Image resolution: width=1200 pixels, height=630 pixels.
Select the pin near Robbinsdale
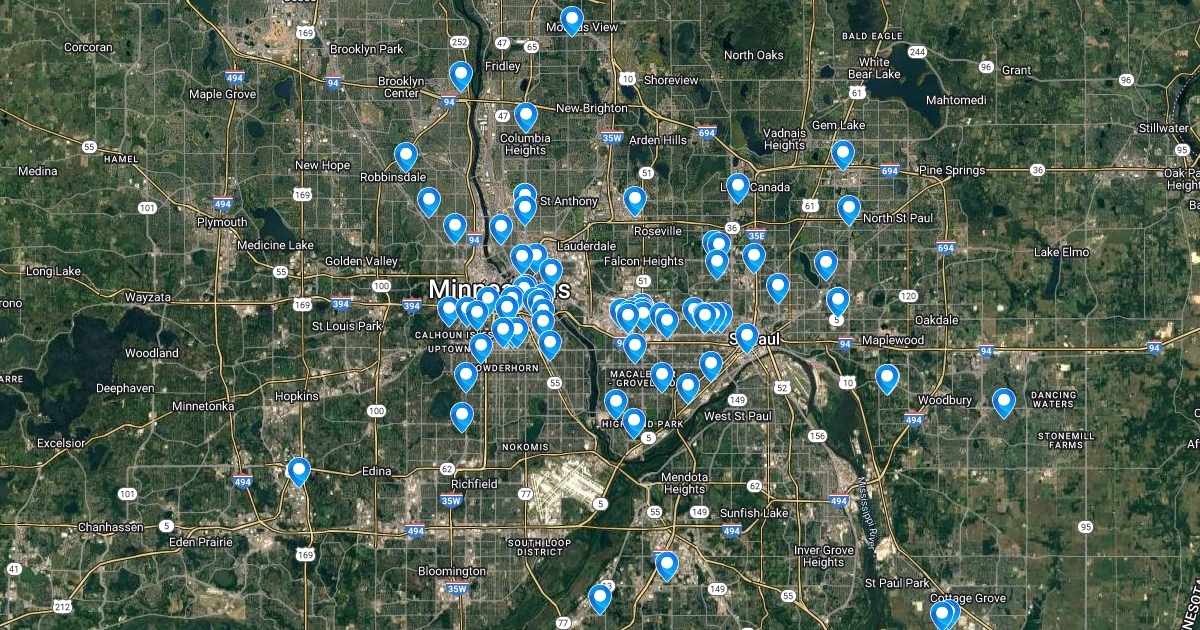coord(406,156)
